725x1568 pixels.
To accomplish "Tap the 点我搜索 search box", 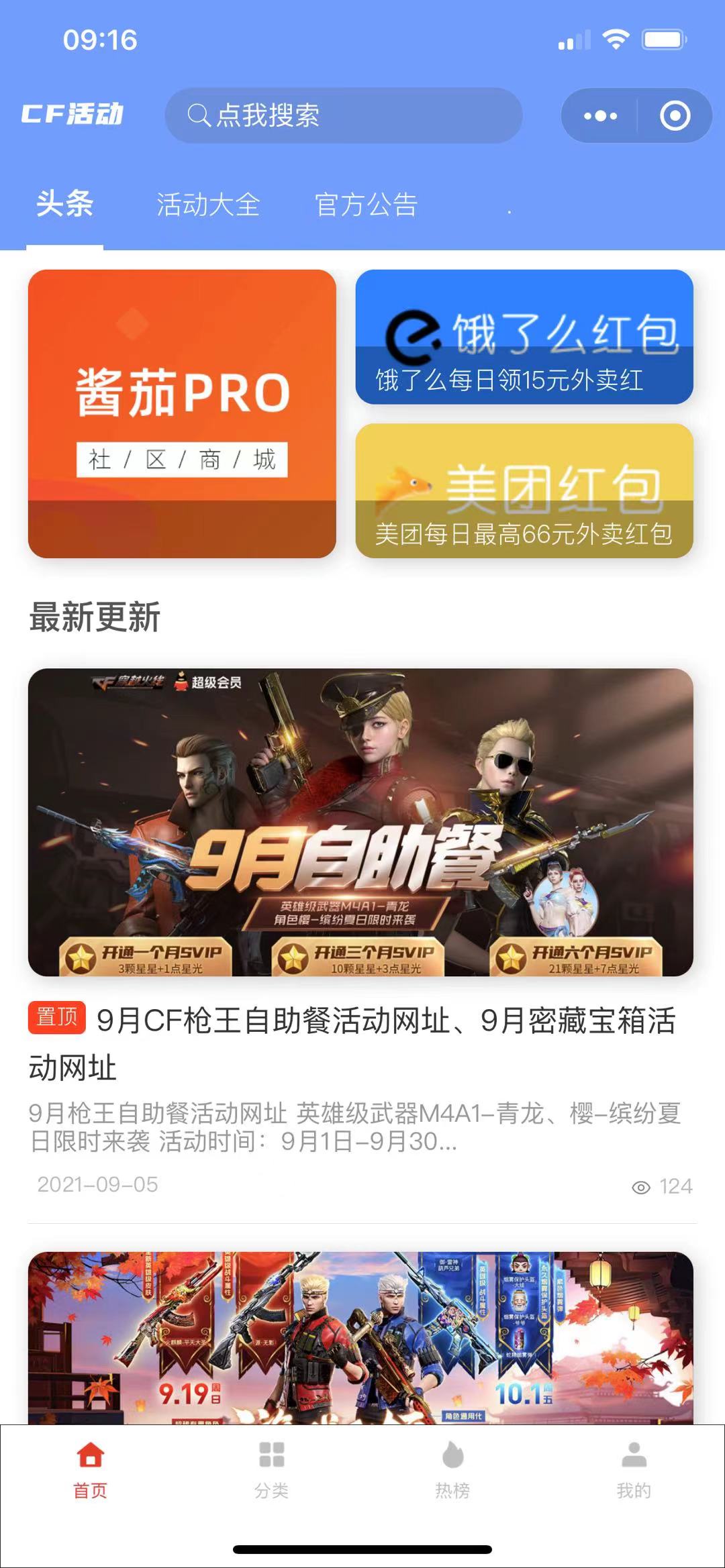I will [x=343, y=115].
